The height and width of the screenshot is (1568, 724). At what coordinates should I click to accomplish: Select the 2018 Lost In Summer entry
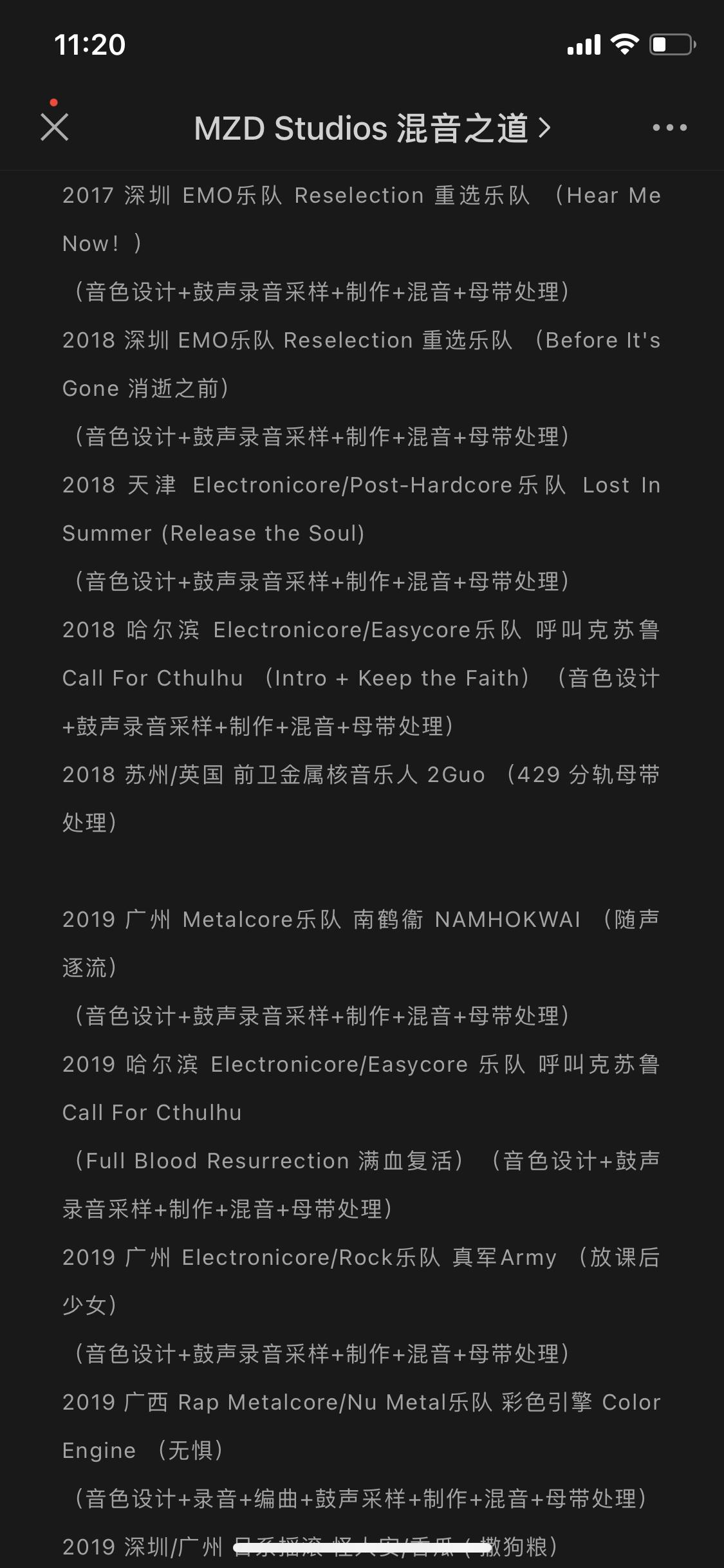[360, 486]
